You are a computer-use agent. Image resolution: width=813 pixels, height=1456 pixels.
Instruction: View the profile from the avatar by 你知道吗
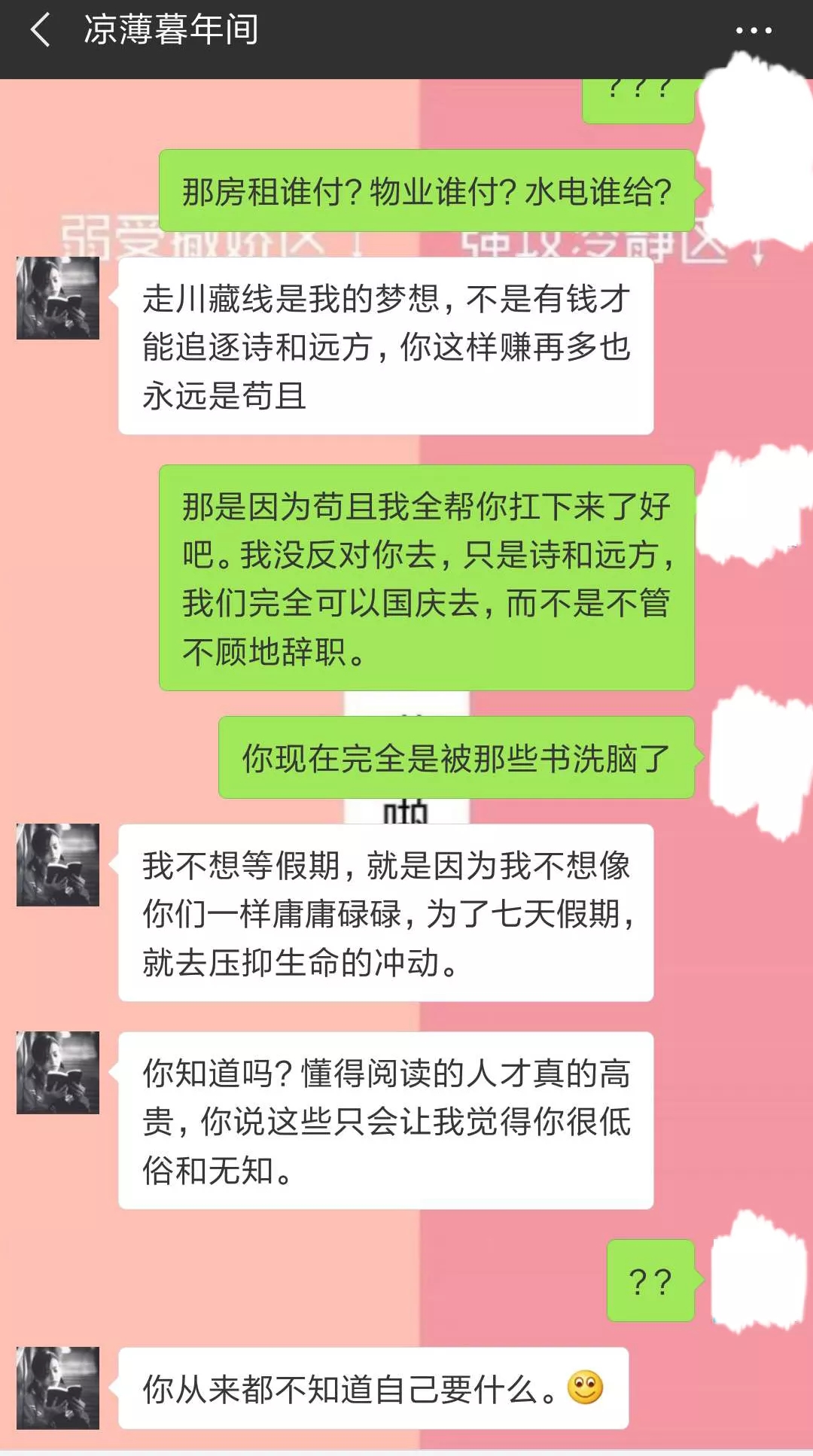click(58, 1073)
